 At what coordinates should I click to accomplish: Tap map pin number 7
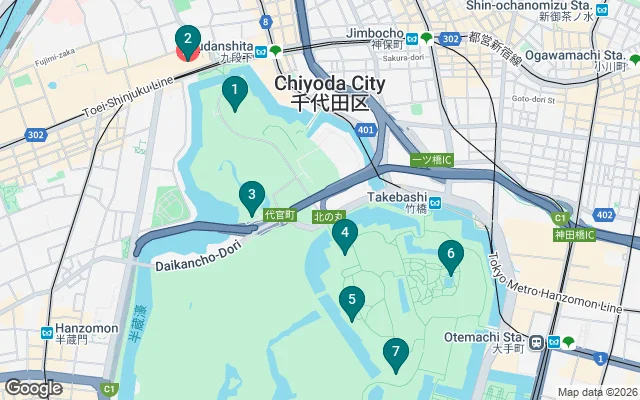point(396,354)
